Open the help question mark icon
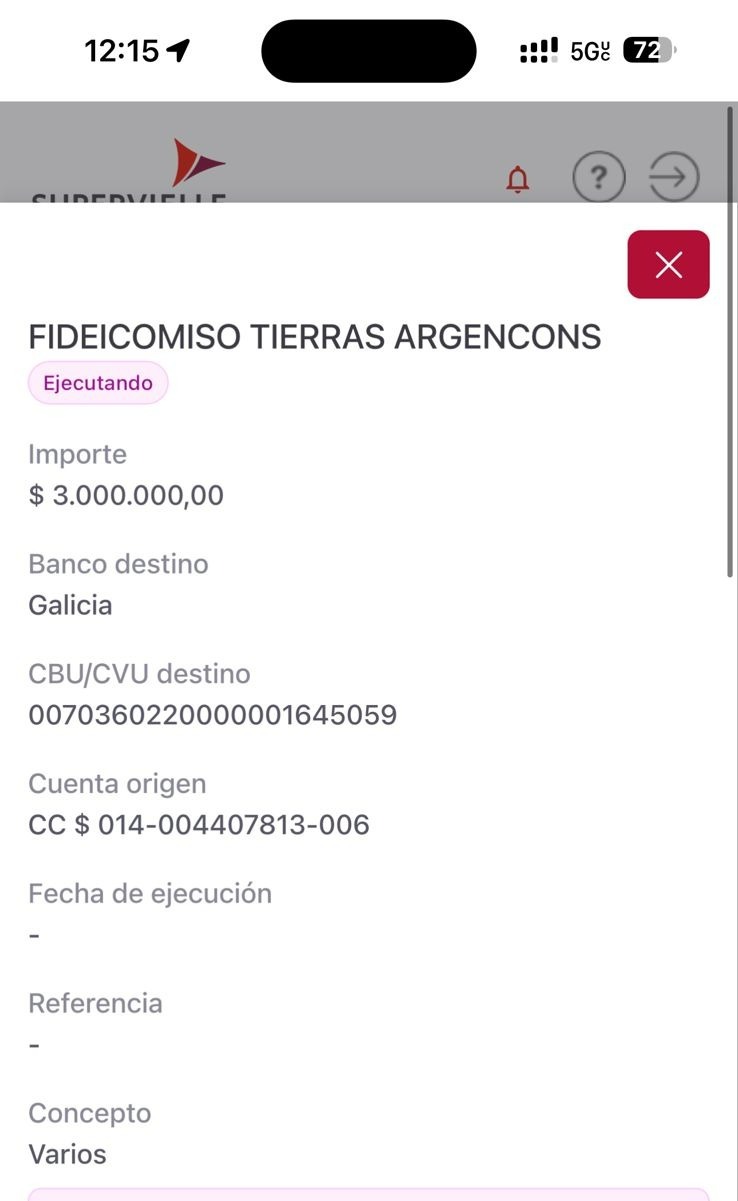Viewport: 738px width, 1201px height. 598,178
